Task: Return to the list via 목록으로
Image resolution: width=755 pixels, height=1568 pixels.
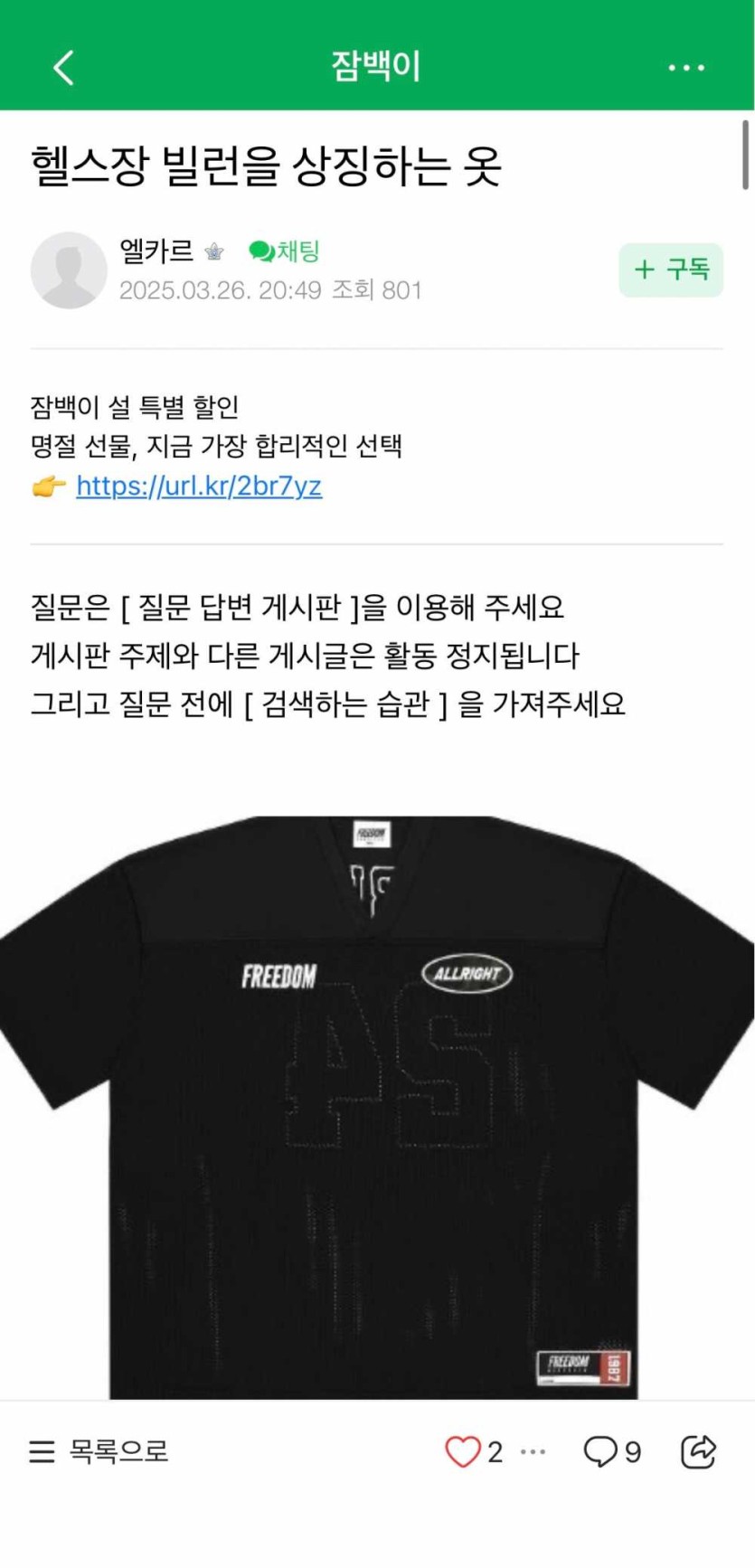Action: coord(99,1451)
